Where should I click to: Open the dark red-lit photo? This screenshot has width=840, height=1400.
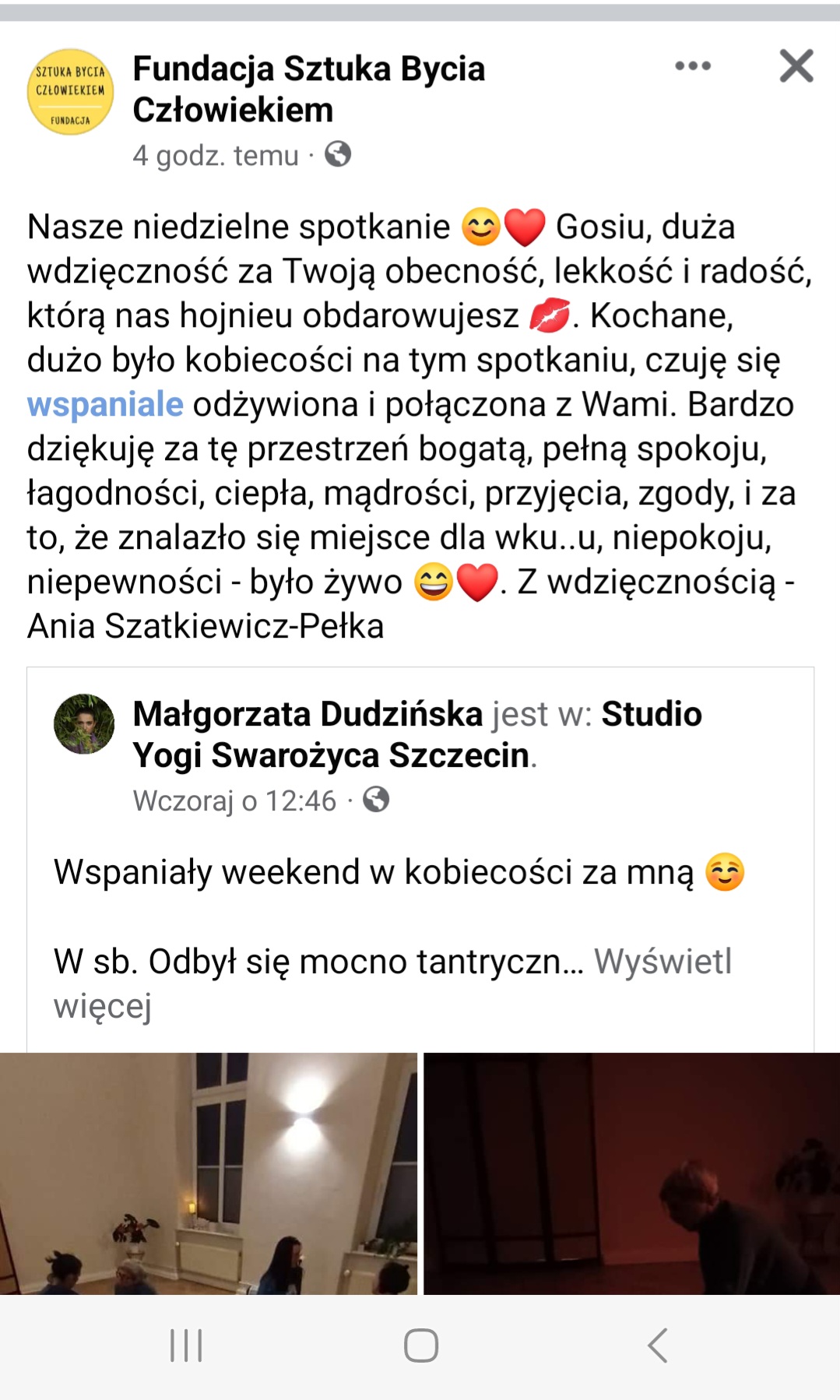pos(631,1173)
